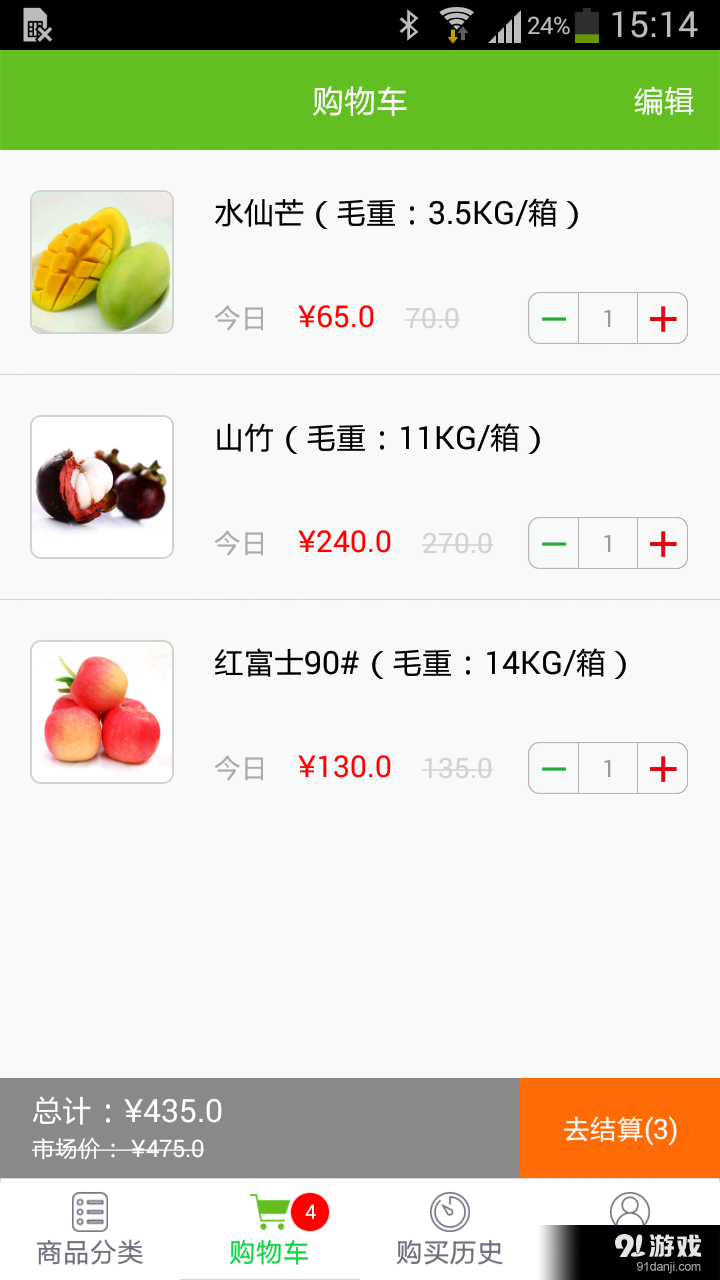Tap the red plus icon for 红富士90#
720x1280 pixels.
point(662,768)
